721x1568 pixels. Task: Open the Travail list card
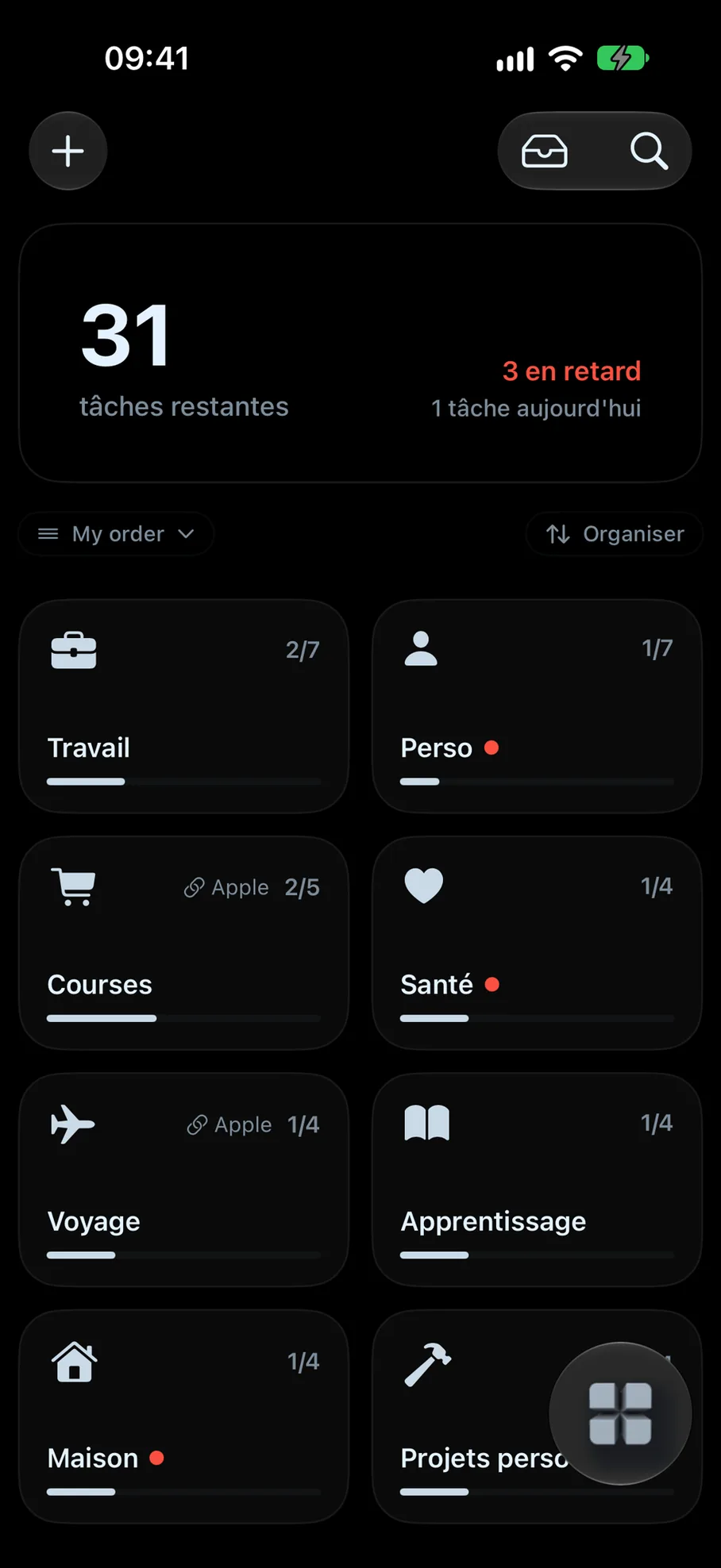tap(183, 706)
